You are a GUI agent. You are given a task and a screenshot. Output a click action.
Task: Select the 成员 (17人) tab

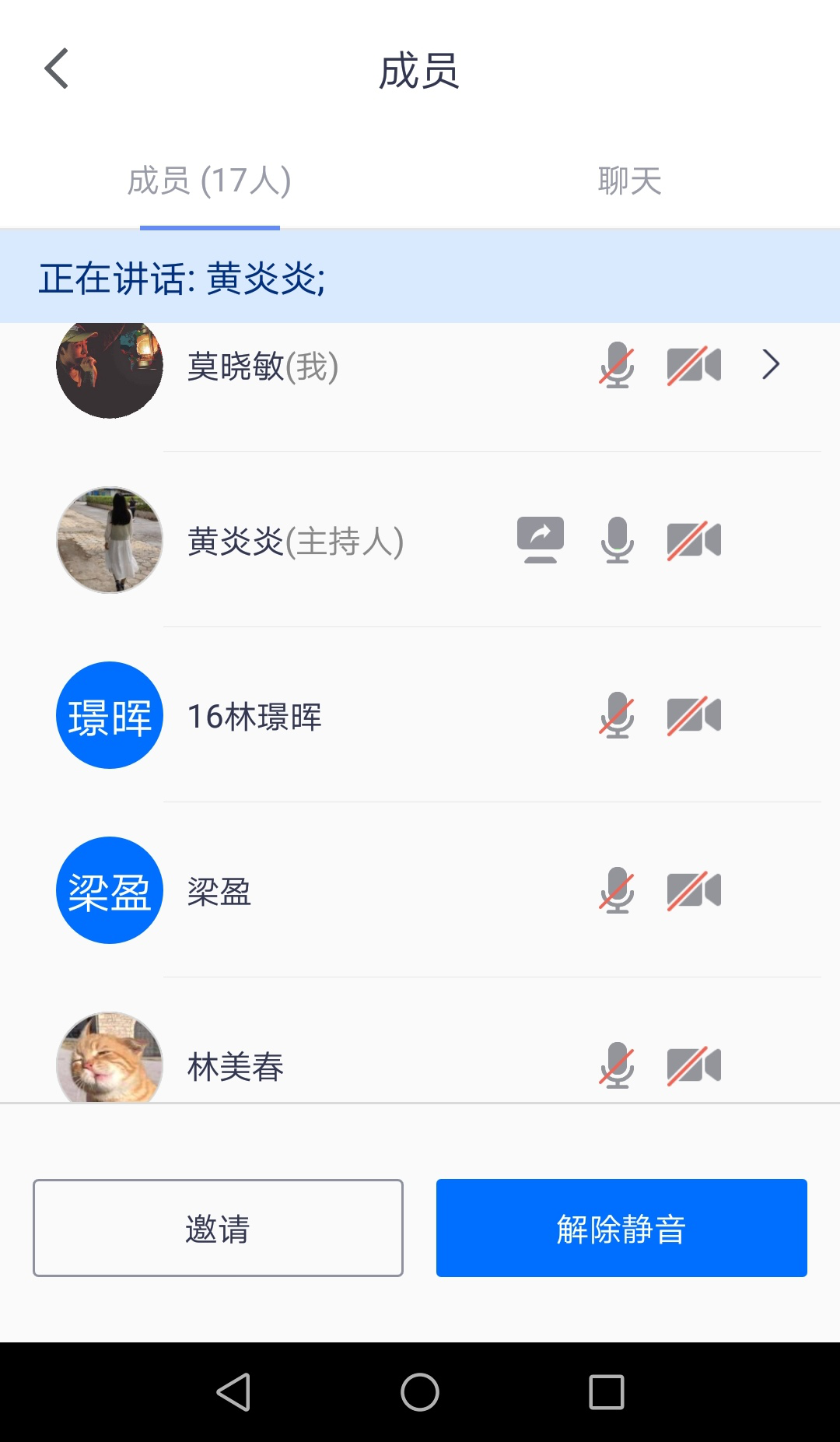pyautogui.click(x=209, y=181)
